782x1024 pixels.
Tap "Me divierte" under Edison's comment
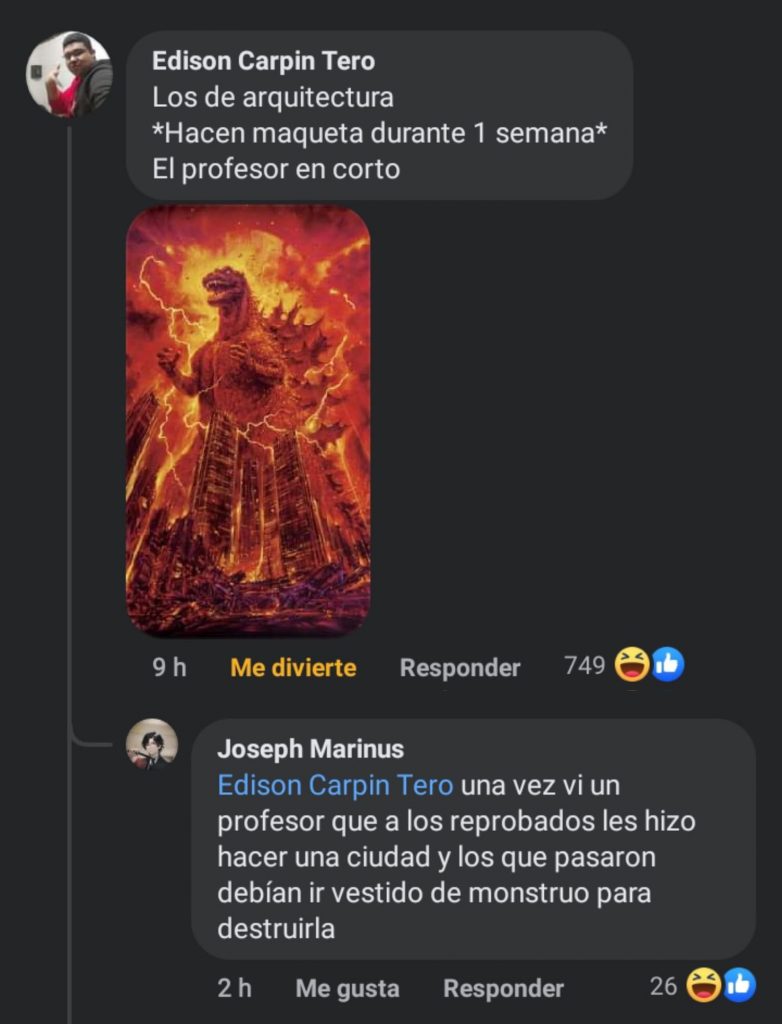[293, 667]
